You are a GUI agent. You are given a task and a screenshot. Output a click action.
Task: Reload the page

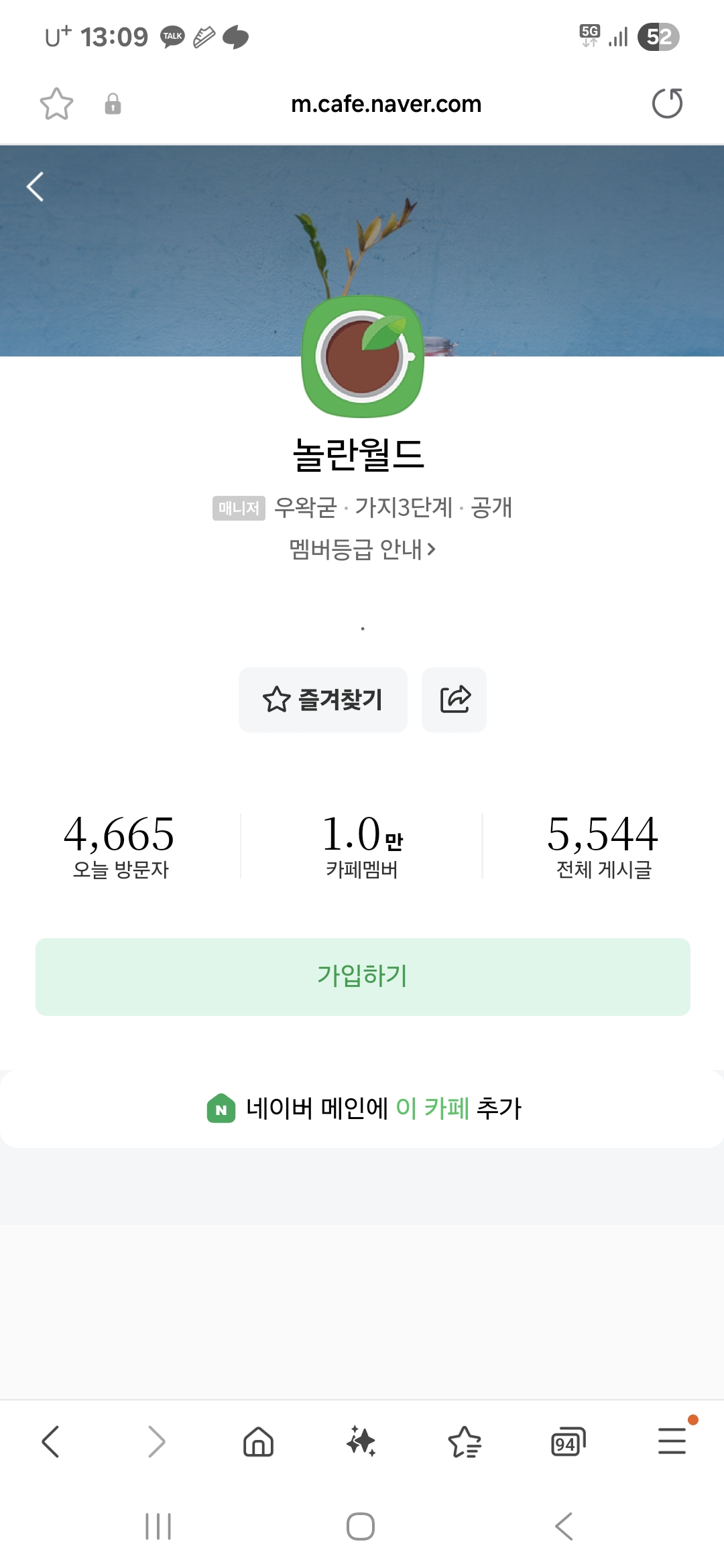click(x=667, y=103)
